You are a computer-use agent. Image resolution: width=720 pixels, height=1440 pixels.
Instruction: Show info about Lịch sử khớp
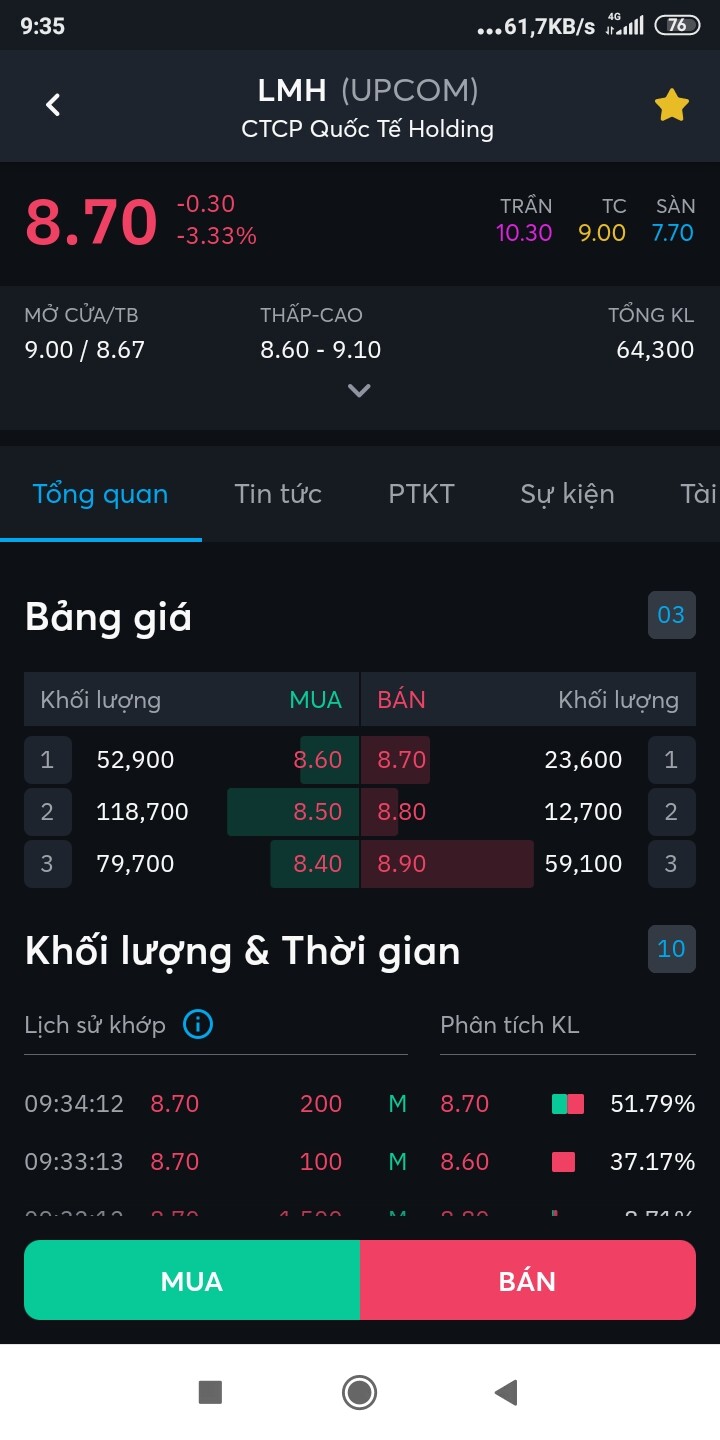(x=198, y=1024)
